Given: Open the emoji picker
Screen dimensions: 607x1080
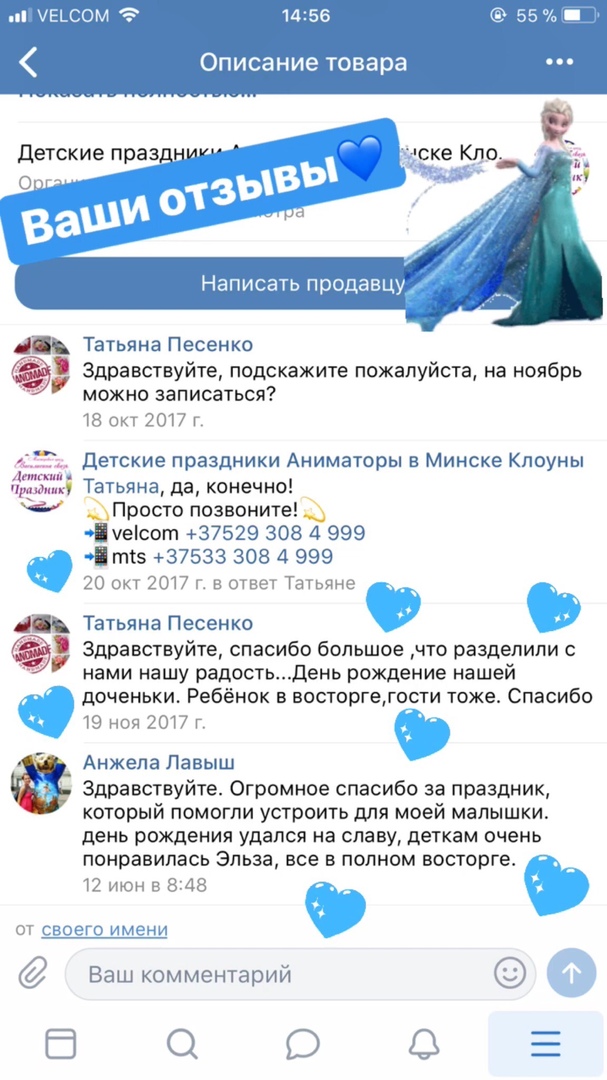Looking at the screenshot, I should pyautogui.click(x=509, y=973).
